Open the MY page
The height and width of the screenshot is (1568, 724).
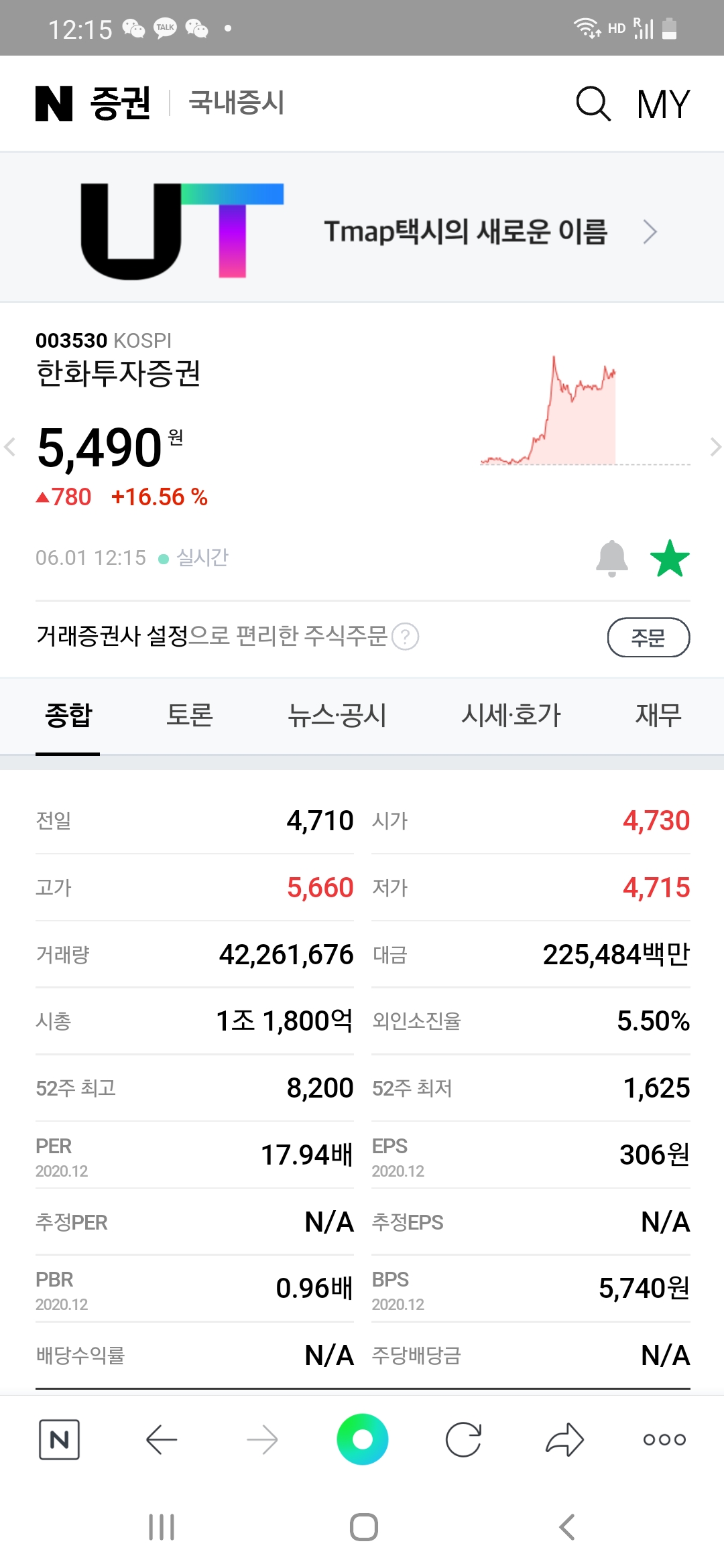click(x=663, y=105)
